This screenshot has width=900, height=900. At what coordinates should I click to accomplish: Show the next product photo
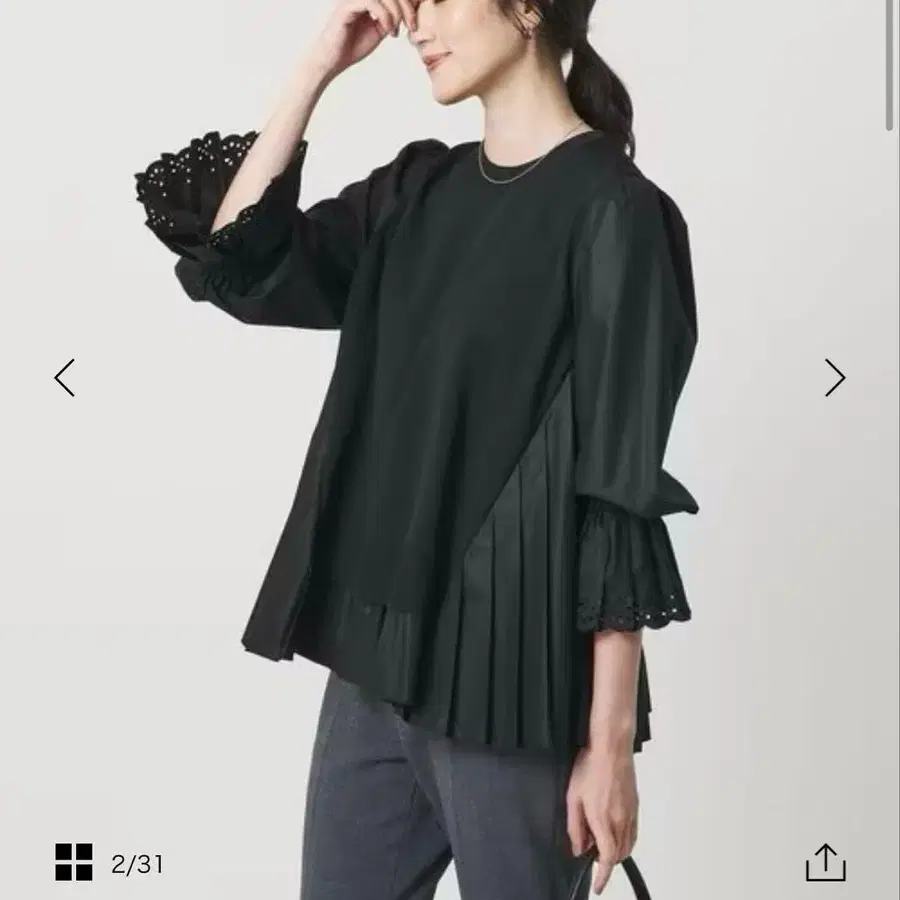[x=834, y=378]
